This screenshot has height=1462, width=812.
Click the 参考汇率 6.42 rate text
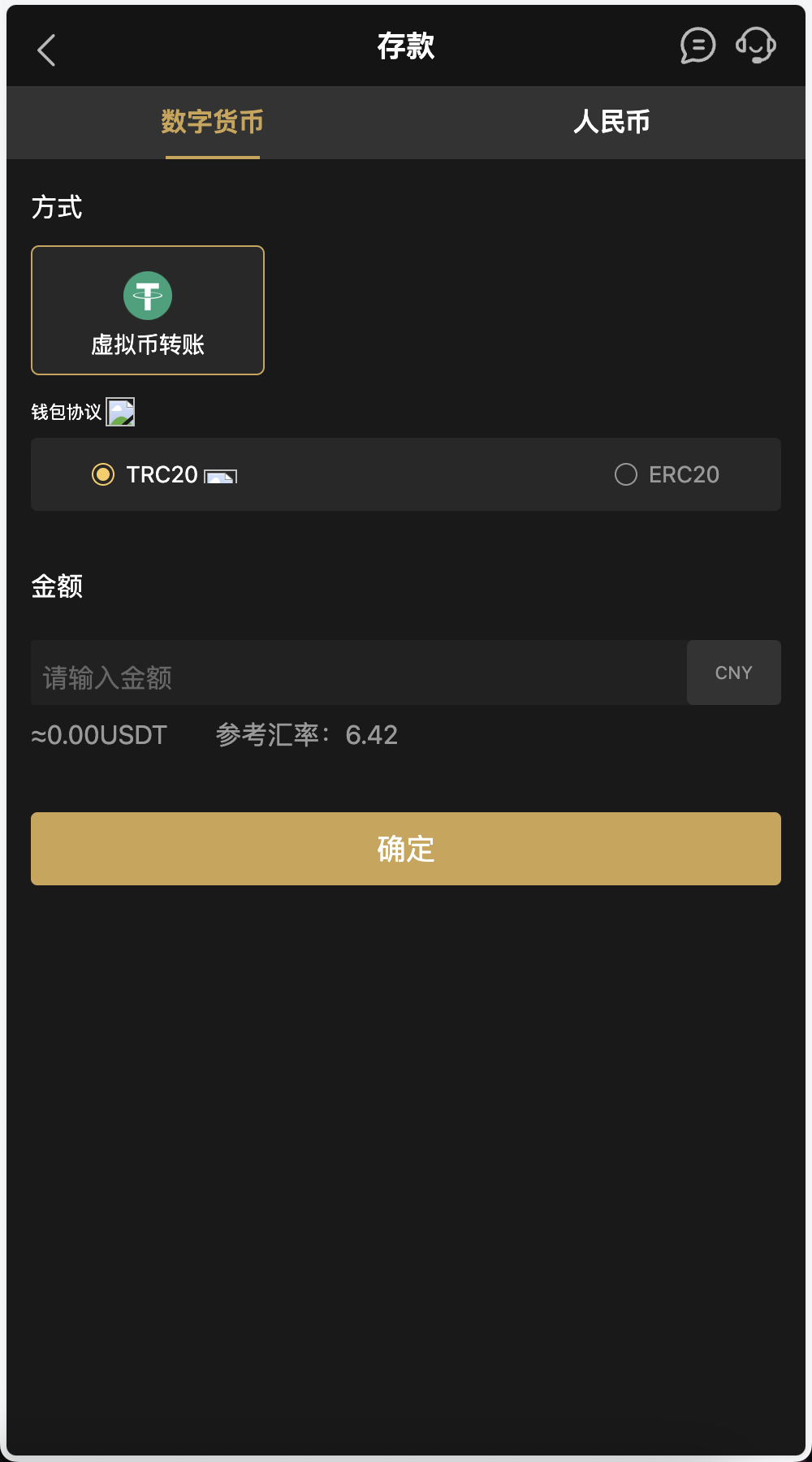point(306,734)
